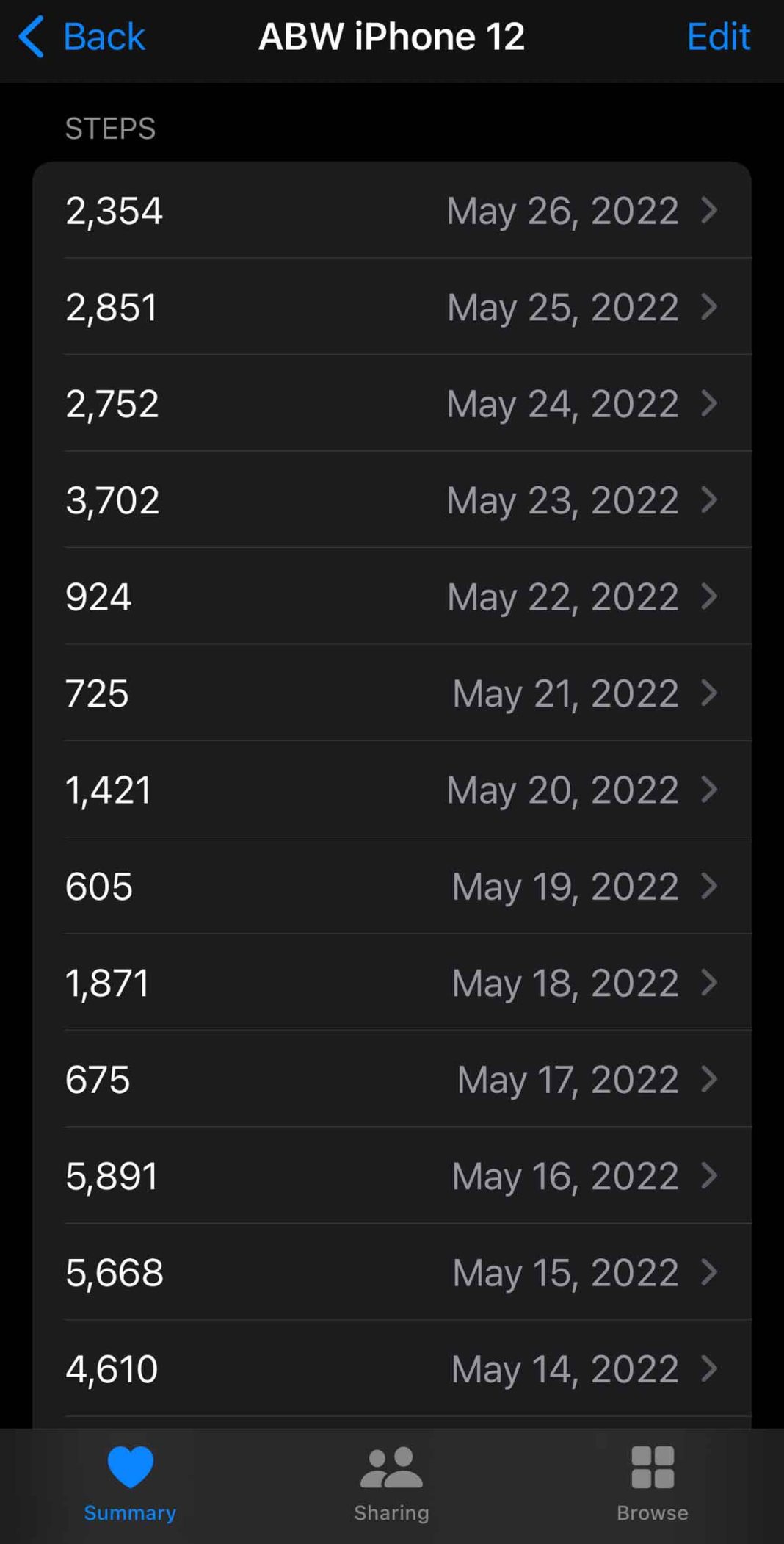Viewport: 784px width, 1544px height.
Task: View the 2,851 steps record for May 25
Action: pos(392,307)
